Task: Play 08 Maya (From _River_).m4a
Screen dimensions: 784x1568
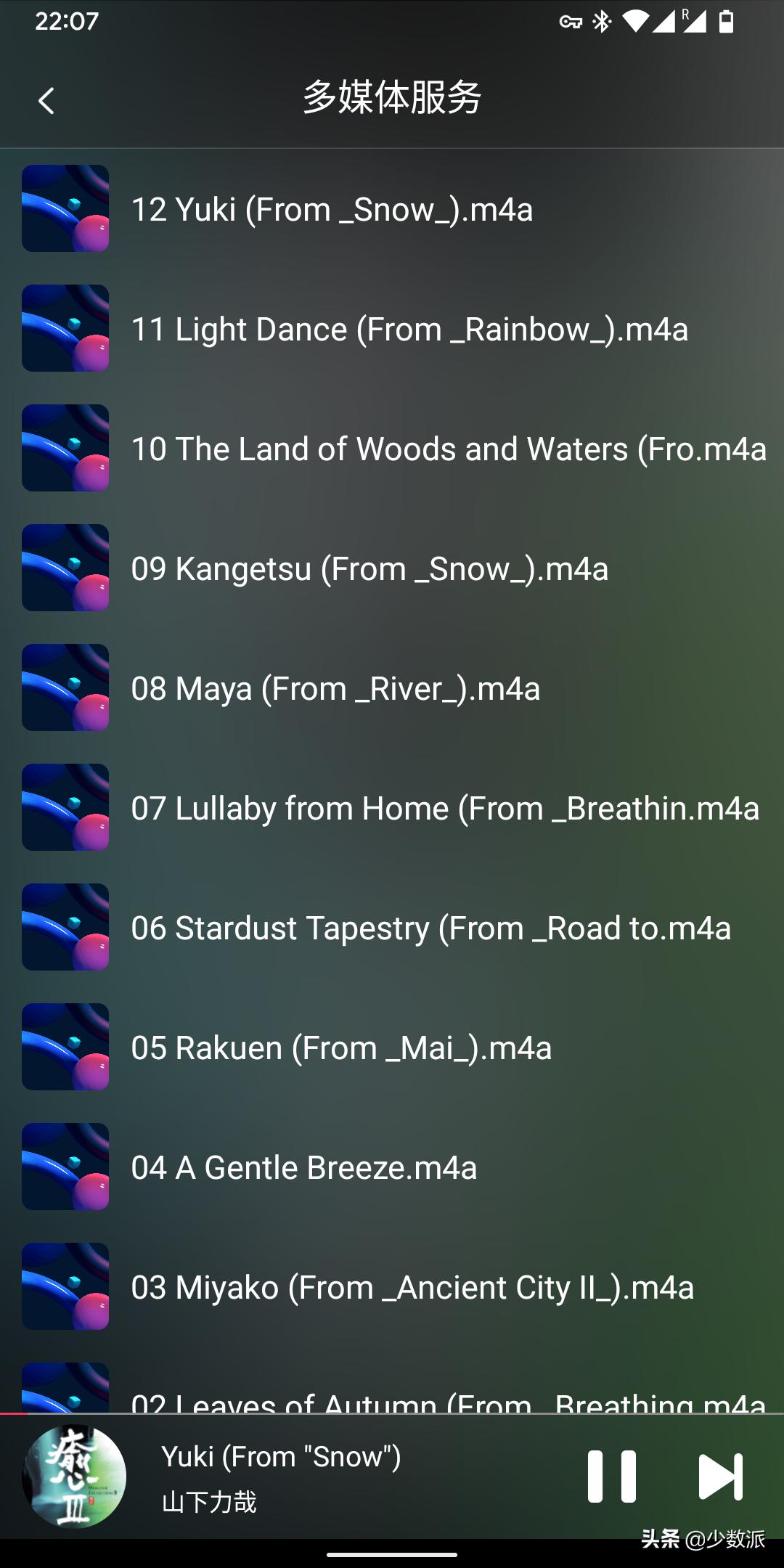Action: 335,688
